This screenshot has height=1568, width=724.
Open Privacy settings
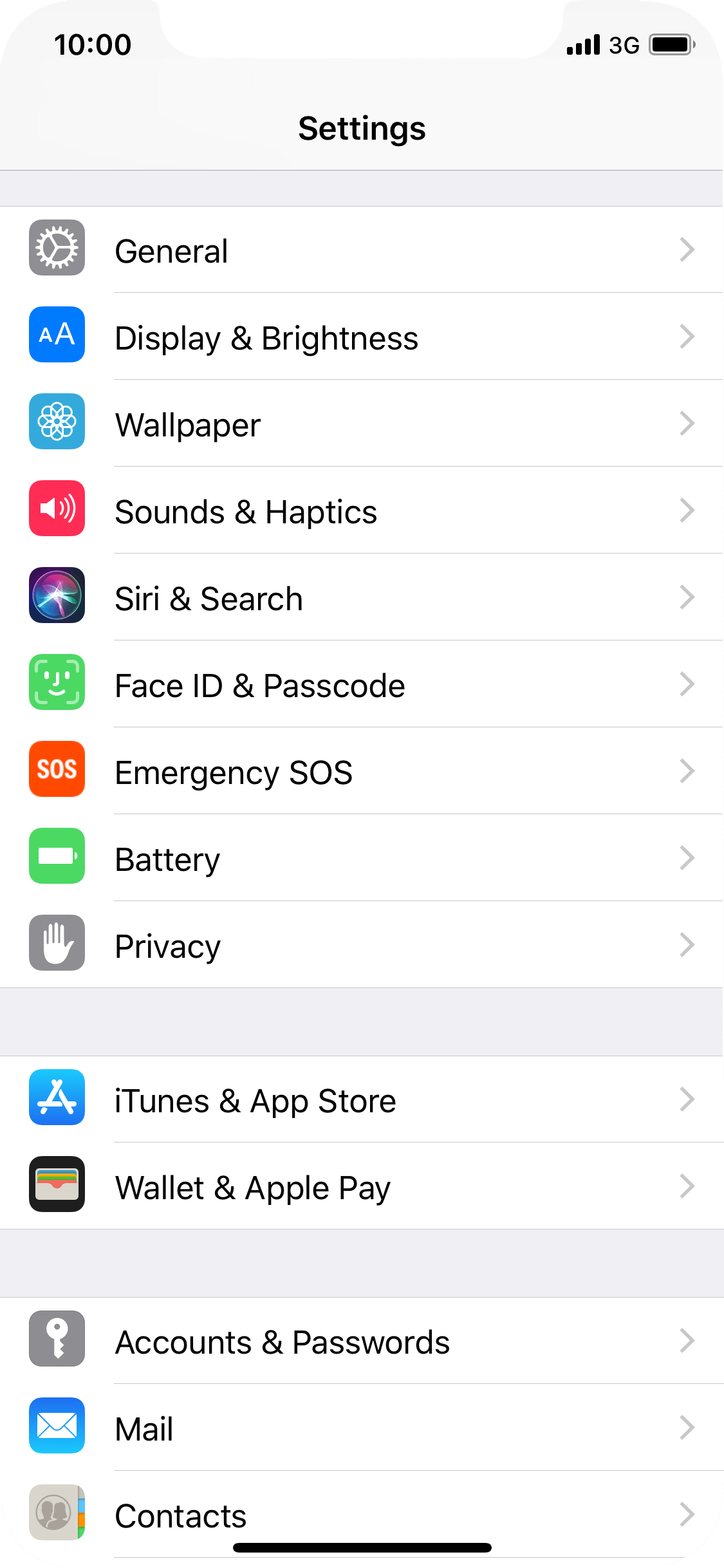coord(362,945)
